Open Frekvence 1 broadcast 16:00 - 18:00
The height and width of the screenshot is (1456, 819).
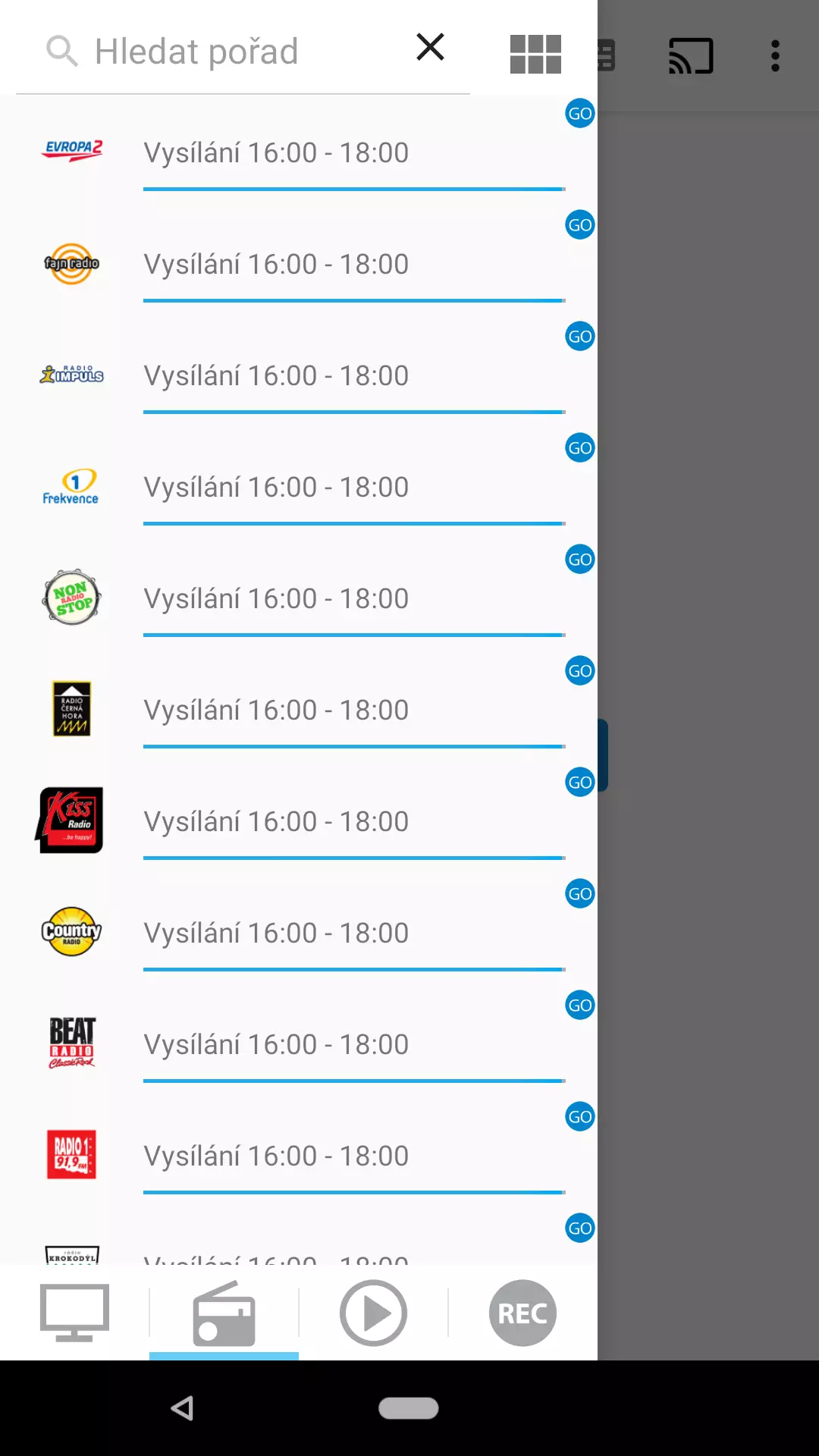point(299,488)
